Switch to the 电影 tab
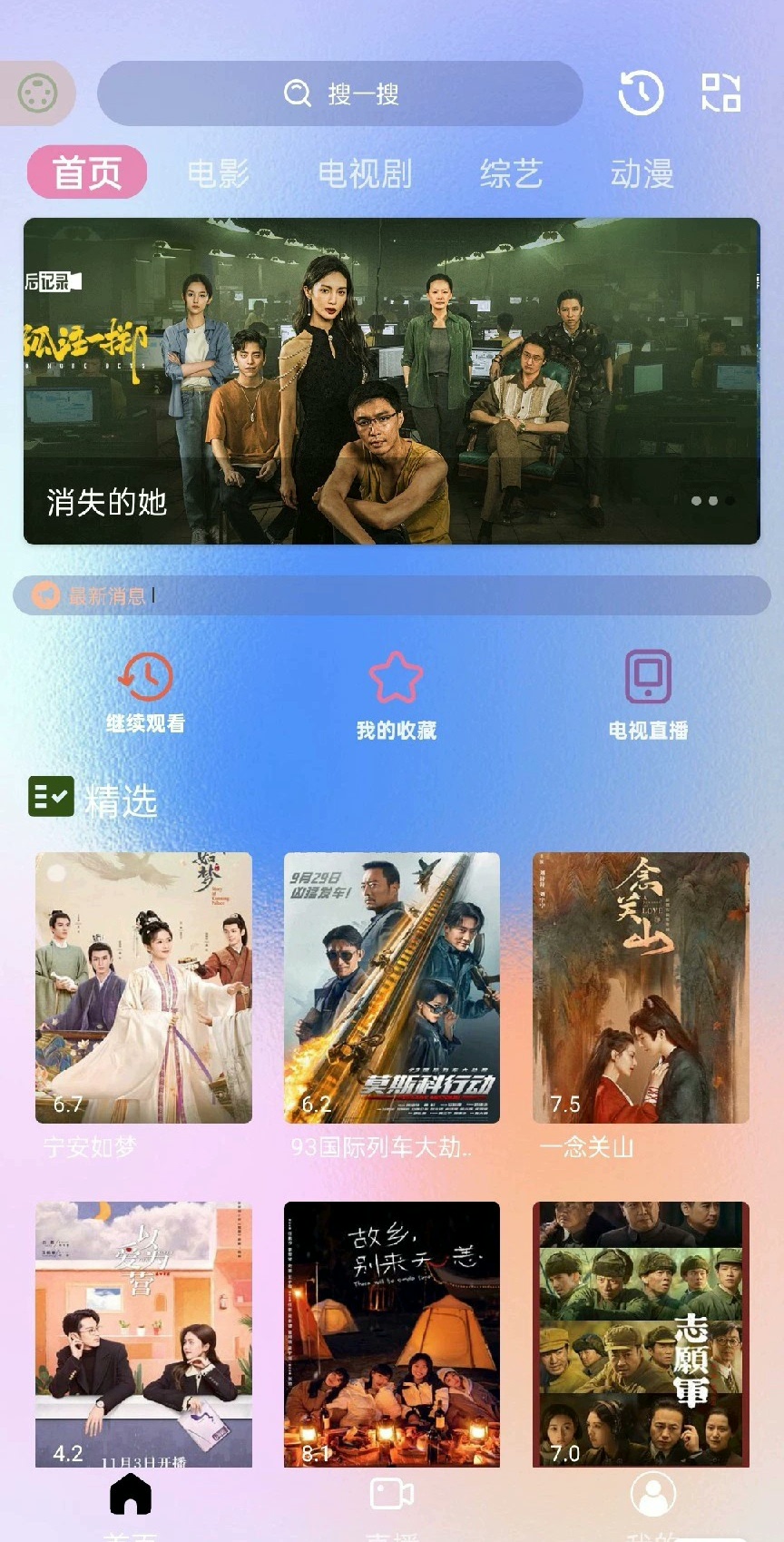Viewport: 784px width, 1542px height. [218, 172]
